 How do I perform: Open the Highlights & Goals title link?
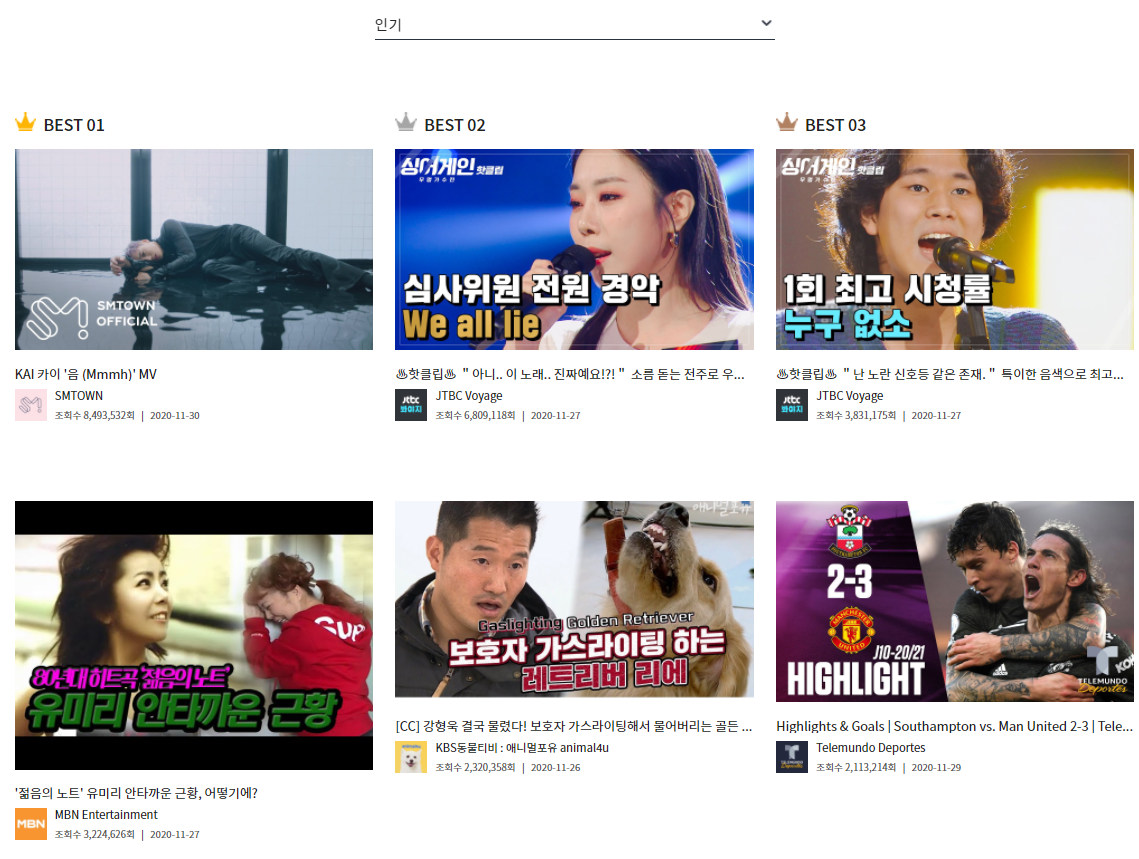click(x=954, y=726)
